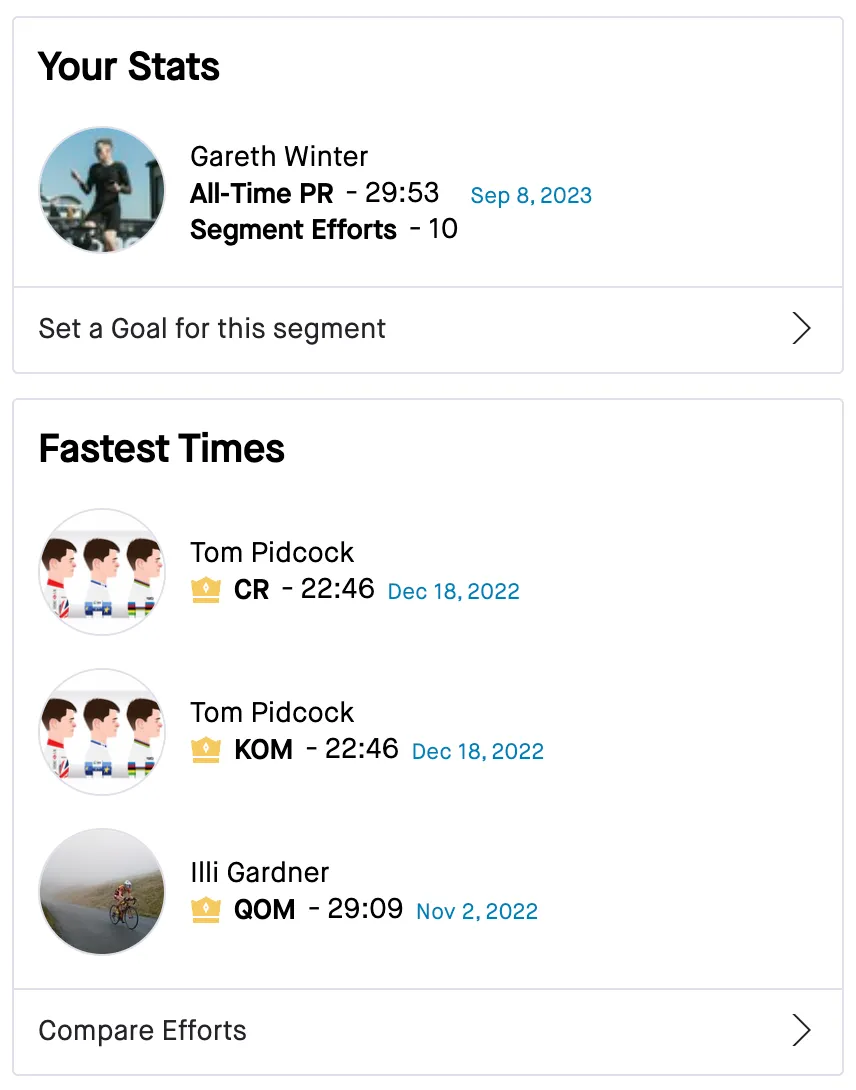Click Tom Pidcock's KOM avatar image
Screen dimensions: 856x1090
pyautogui.click(x=101, y=731)
